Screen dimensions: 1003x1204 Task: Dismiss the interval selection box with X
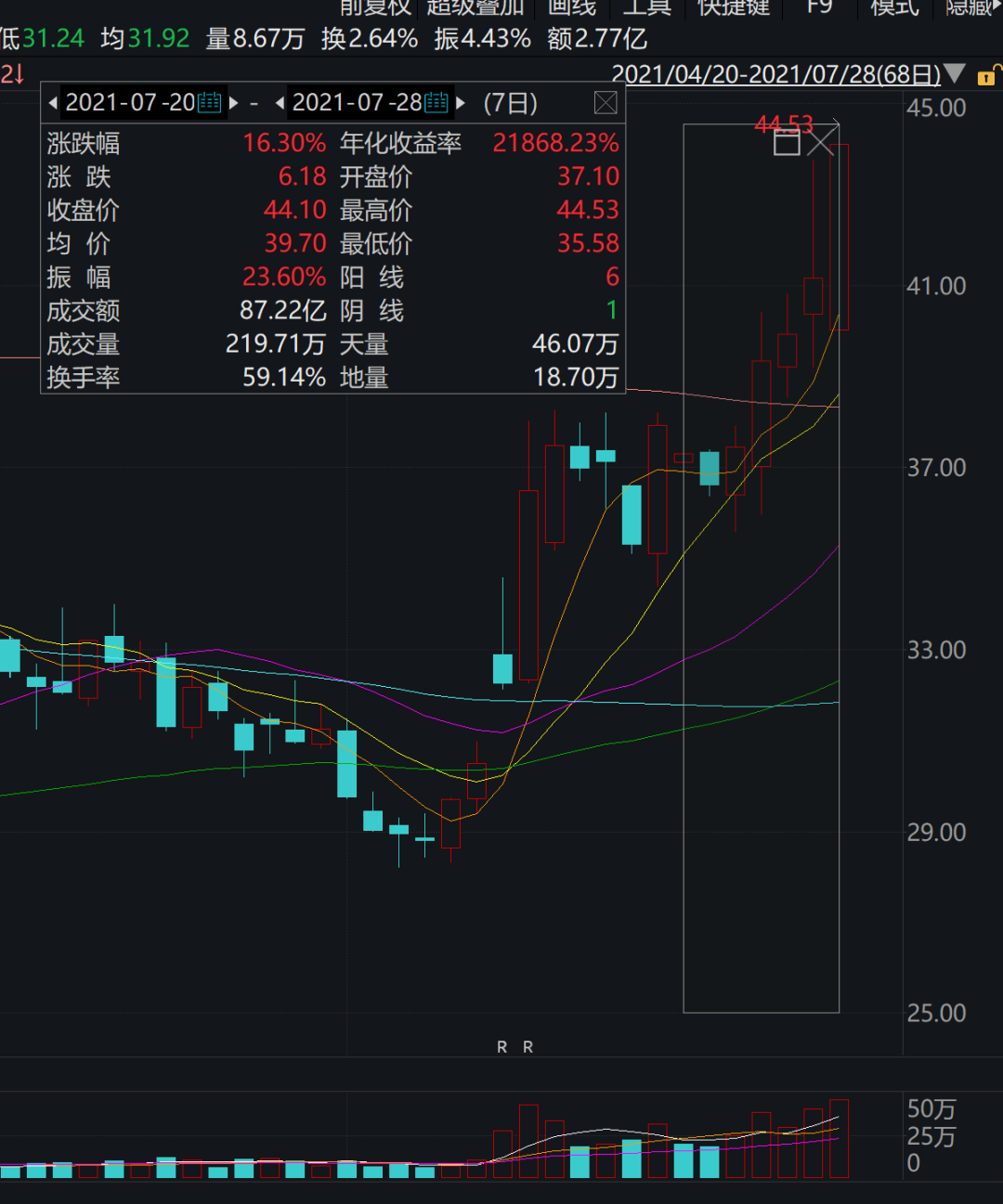821,143
